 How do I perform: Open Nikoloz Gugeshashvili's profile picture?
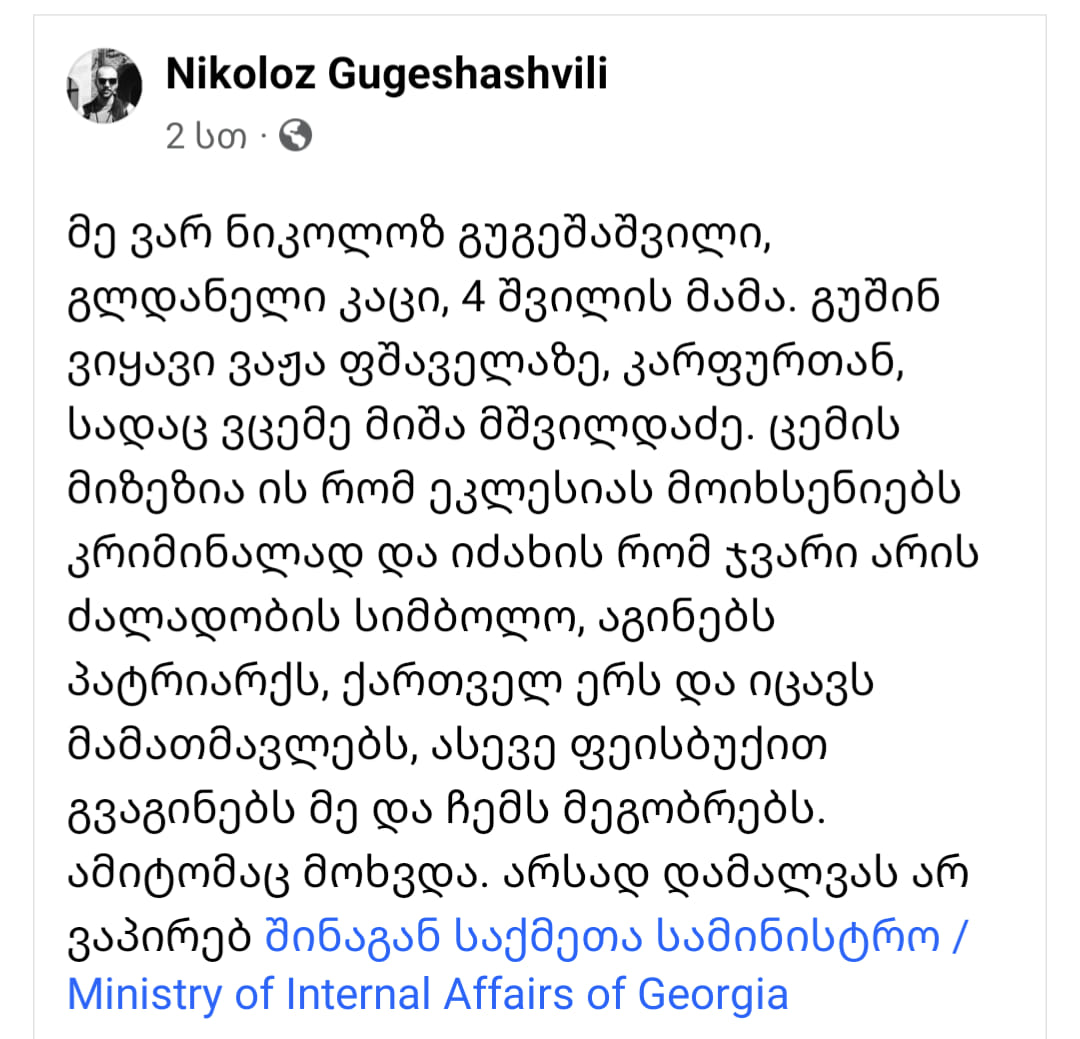pyautogui.click(x=104, y=87)
